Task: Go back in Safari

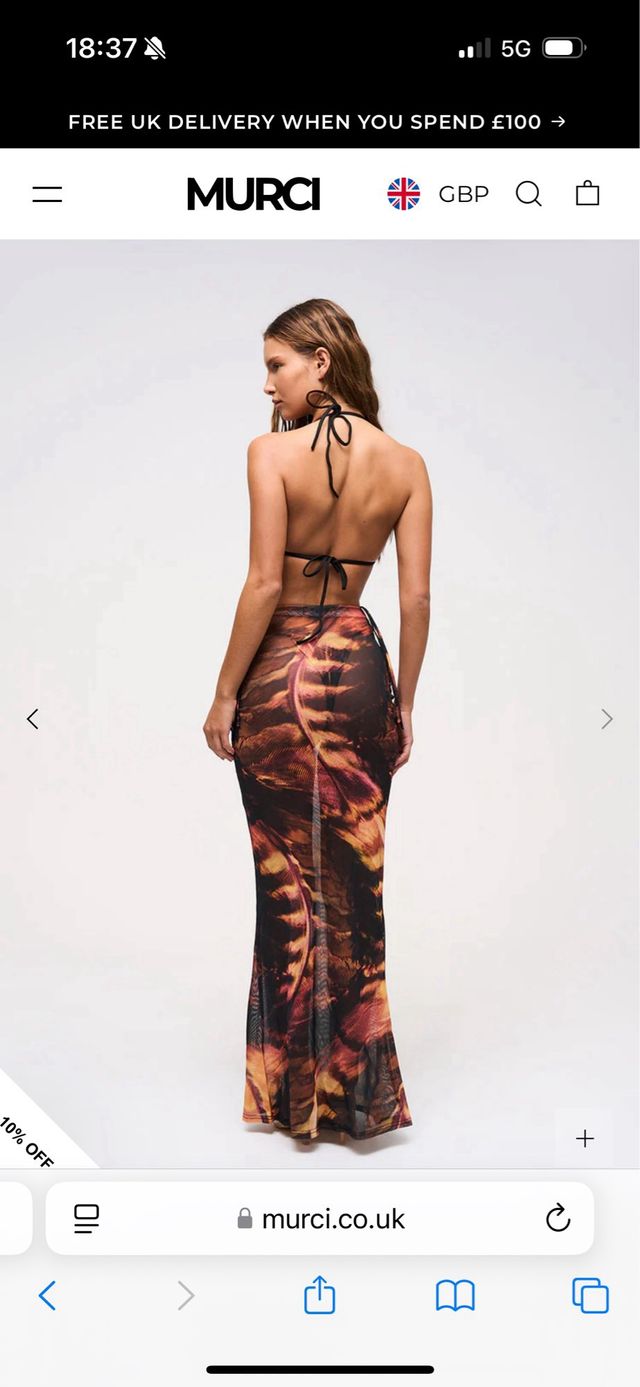Action: (47, 1296)
